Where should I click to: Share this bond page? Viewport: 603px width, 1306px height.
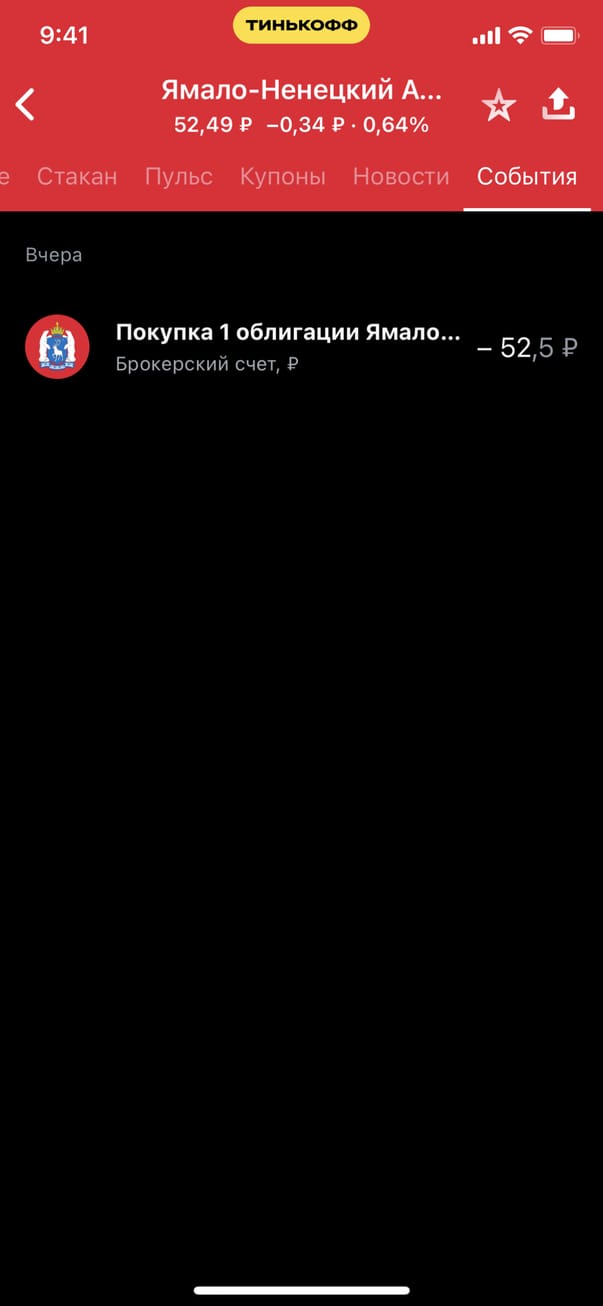[559, 104]
